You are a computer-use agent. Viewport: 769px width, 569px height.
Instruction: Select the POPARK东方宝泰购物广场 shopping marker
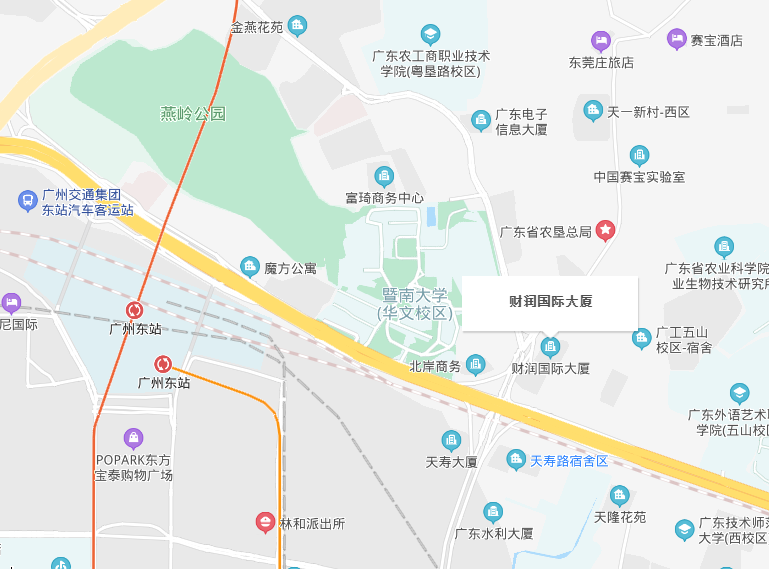(x=133, y=438)
